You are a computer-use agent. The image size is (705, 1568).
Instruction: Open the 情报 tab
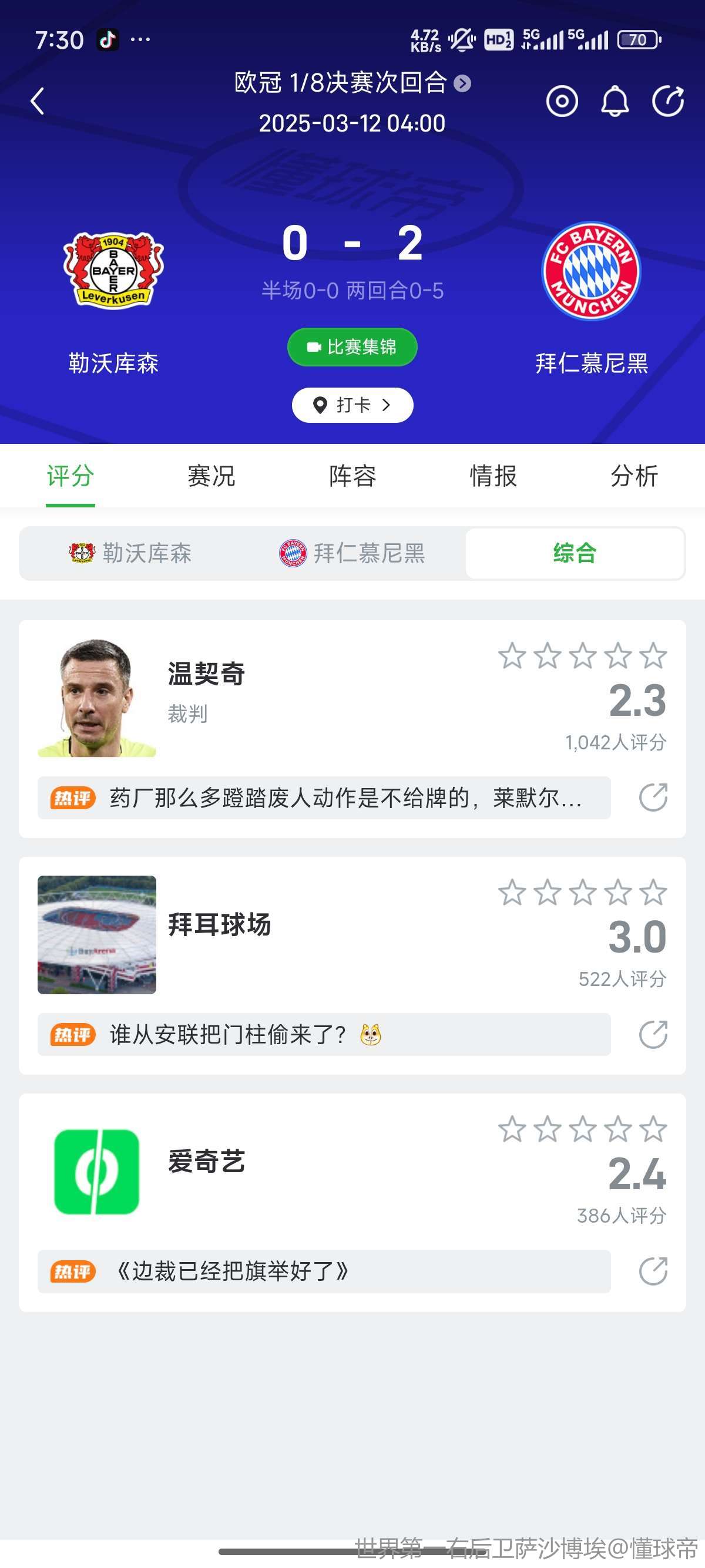click(x=493, y=476)
